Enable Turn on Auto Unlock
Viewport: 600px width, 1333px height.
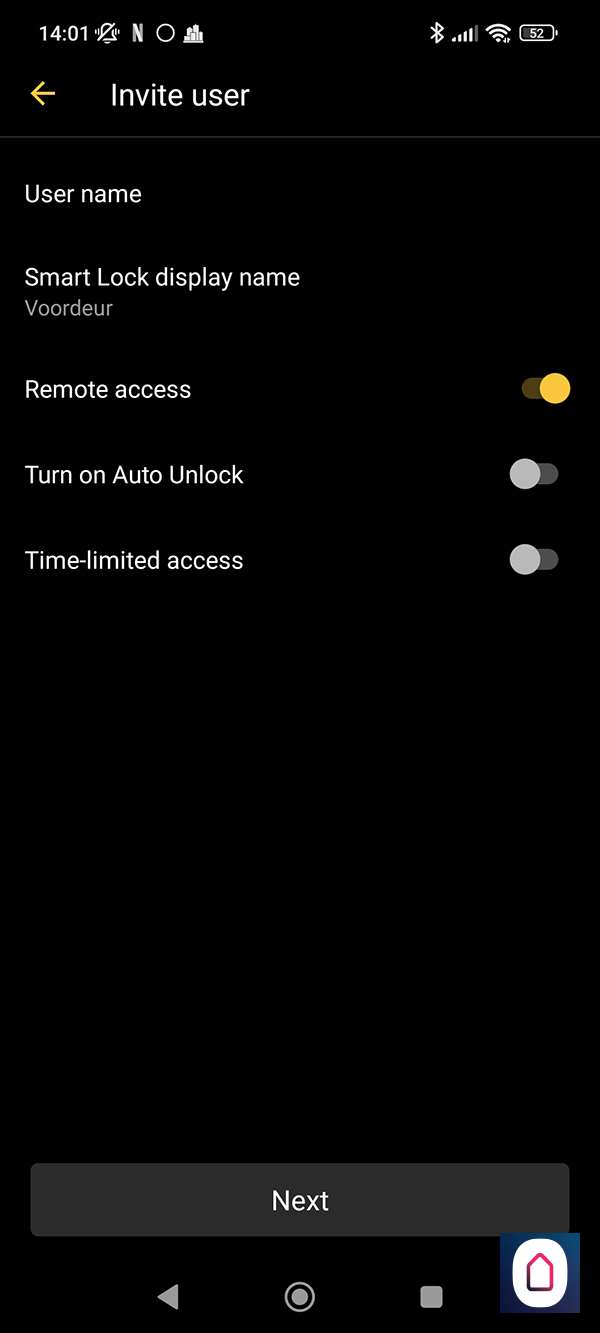(x=533, y=474)
